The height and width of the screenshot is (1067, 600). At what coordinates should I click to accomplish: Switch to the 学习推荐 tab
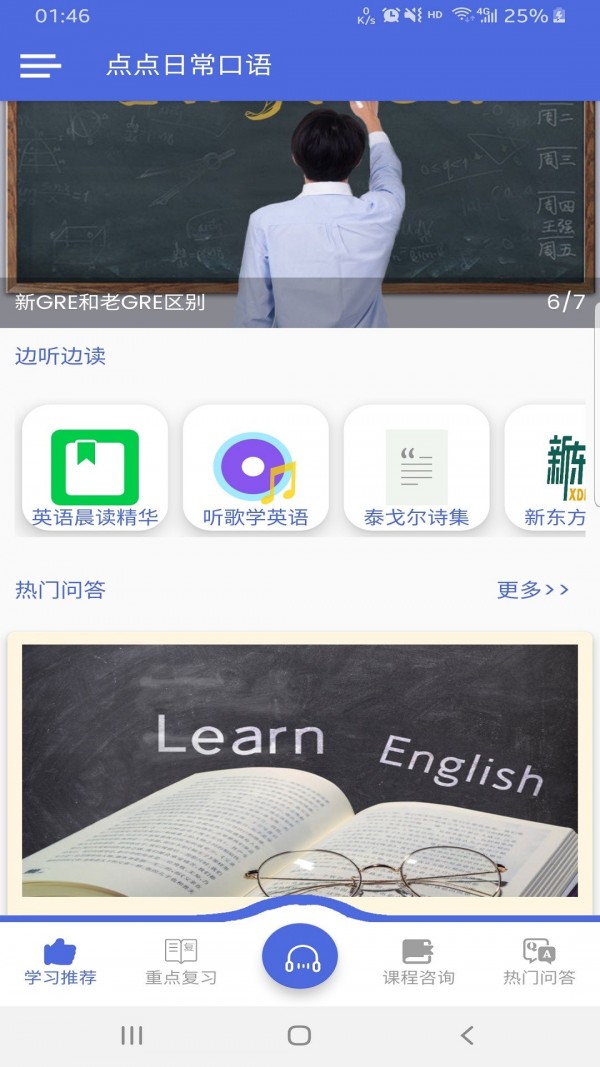point(60,962)
